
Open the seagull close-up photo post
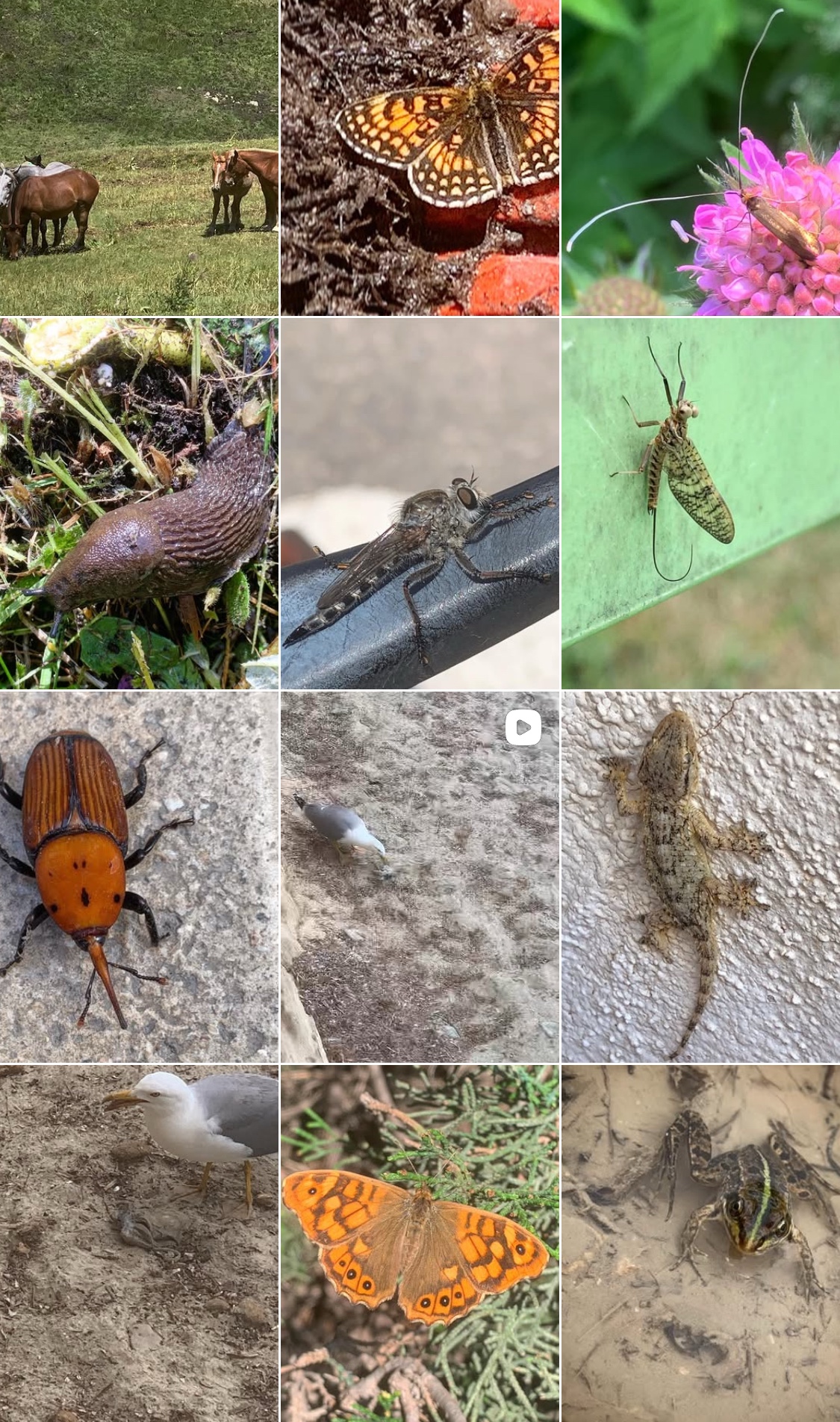139,1242
